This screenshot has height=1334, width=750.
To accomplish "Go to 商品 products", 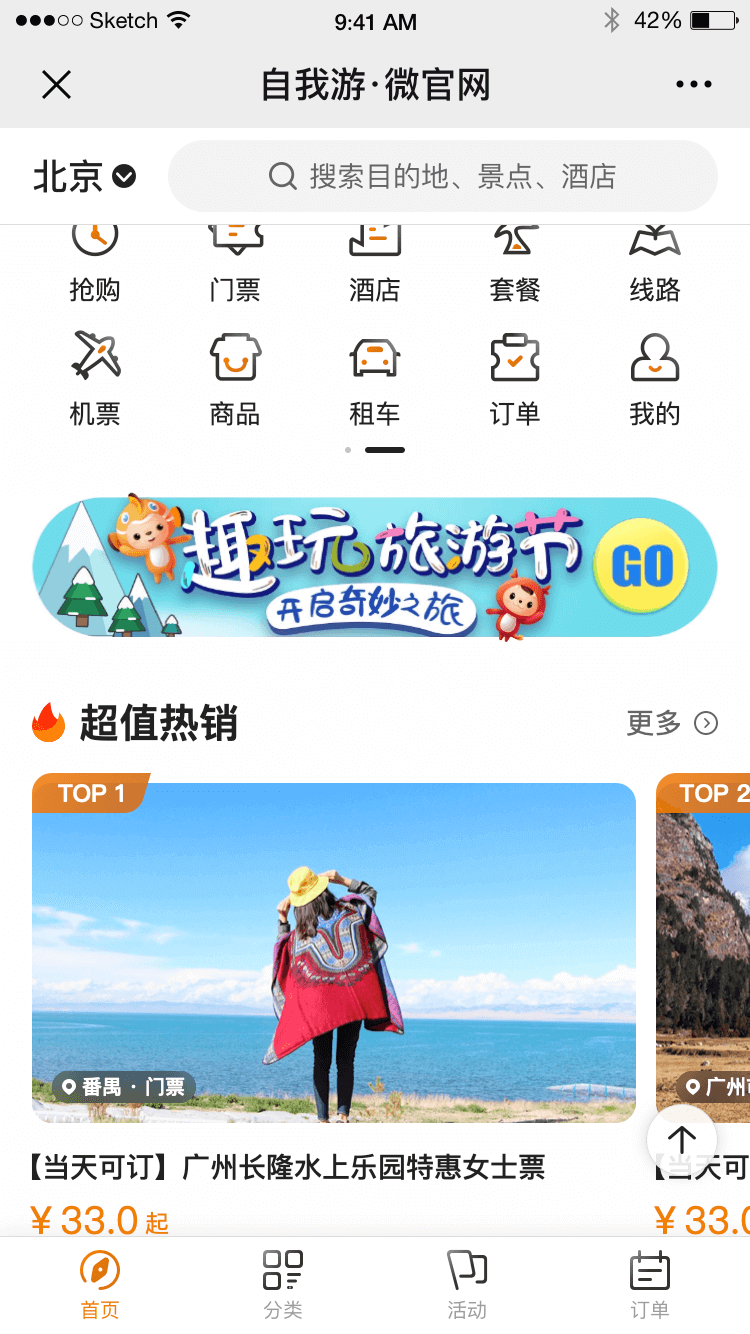I will point(235,378).
